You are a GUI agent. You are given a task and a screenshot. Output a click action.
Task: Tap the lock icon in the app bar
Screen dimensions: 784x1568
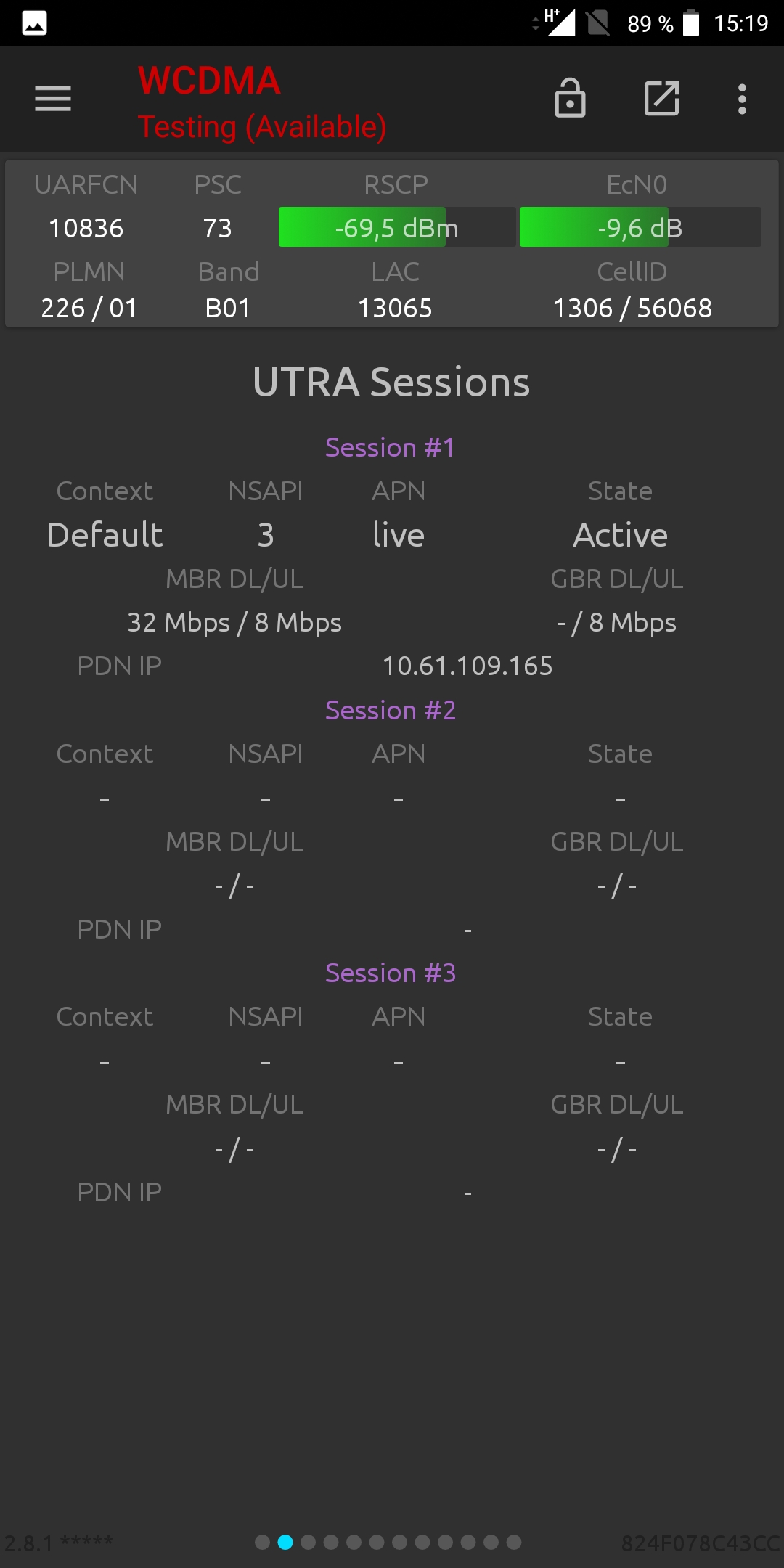(570, 98)
